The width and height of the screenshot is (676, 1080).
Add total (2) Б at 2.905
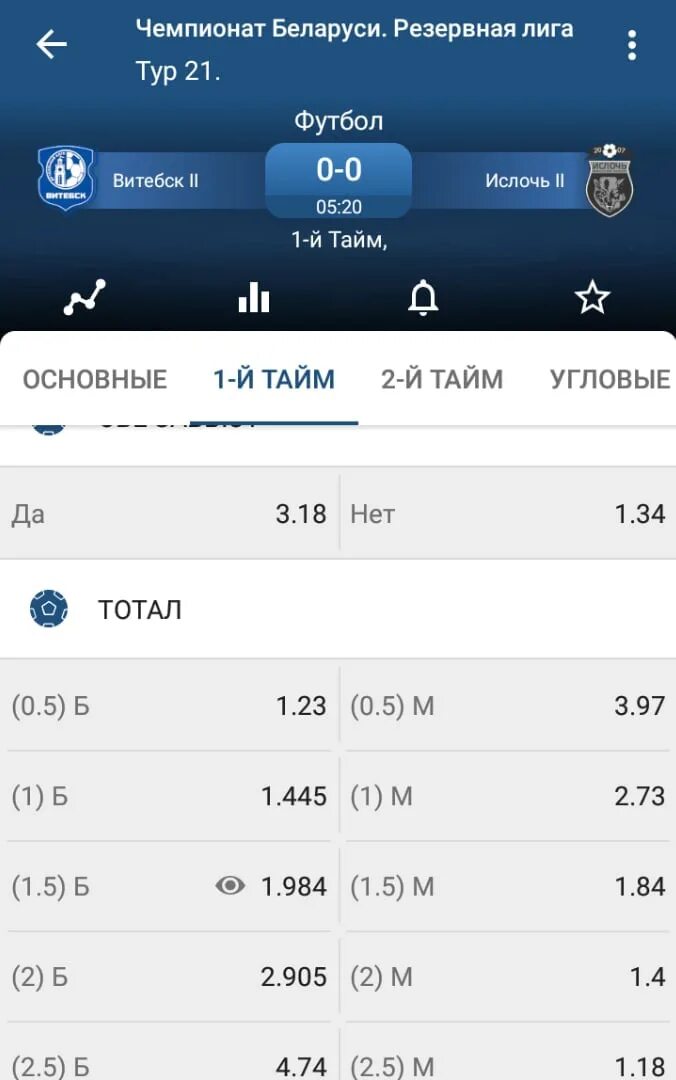pyautogui.click(x=170, y=977)
